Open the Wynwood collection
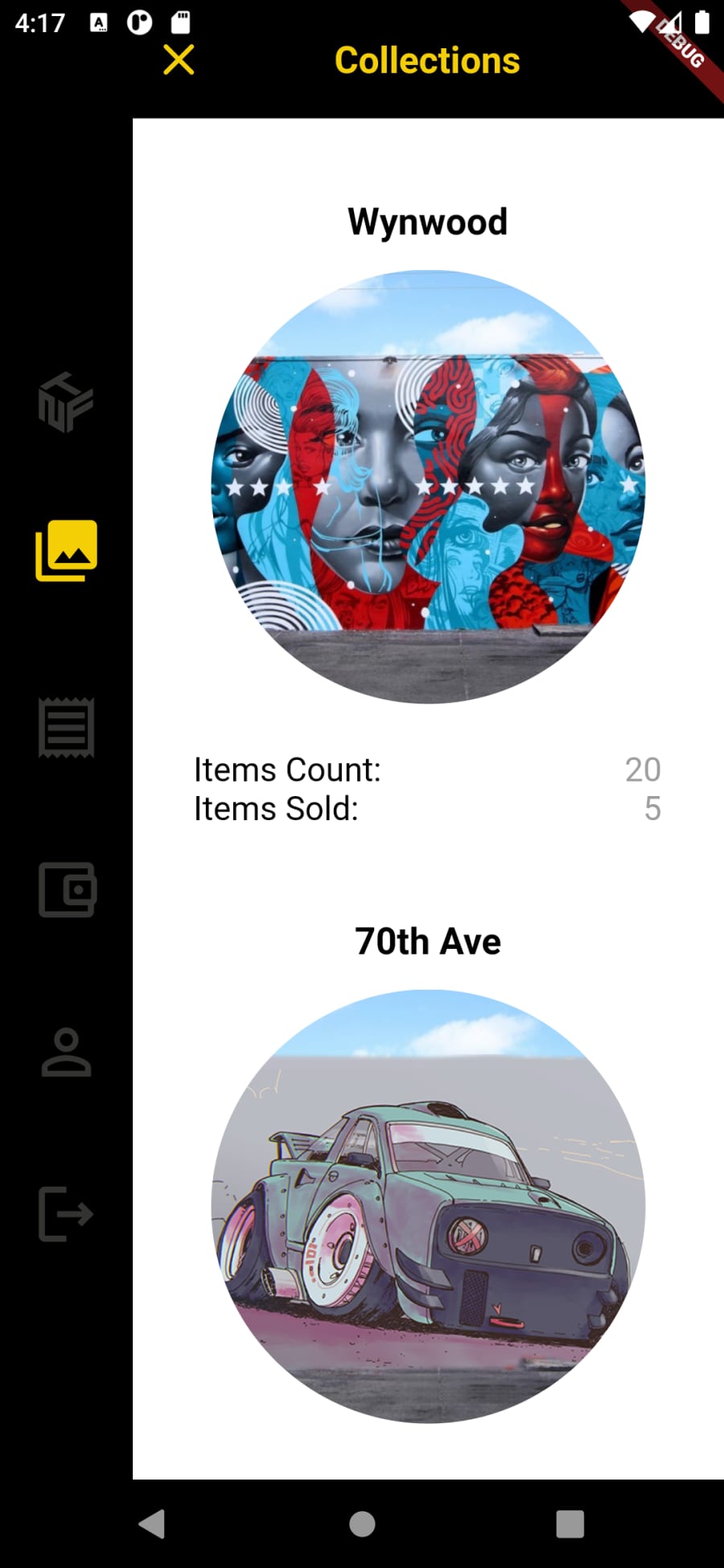Image resolution: width=724 pixels, height=1568 pixels. (428, 486)
